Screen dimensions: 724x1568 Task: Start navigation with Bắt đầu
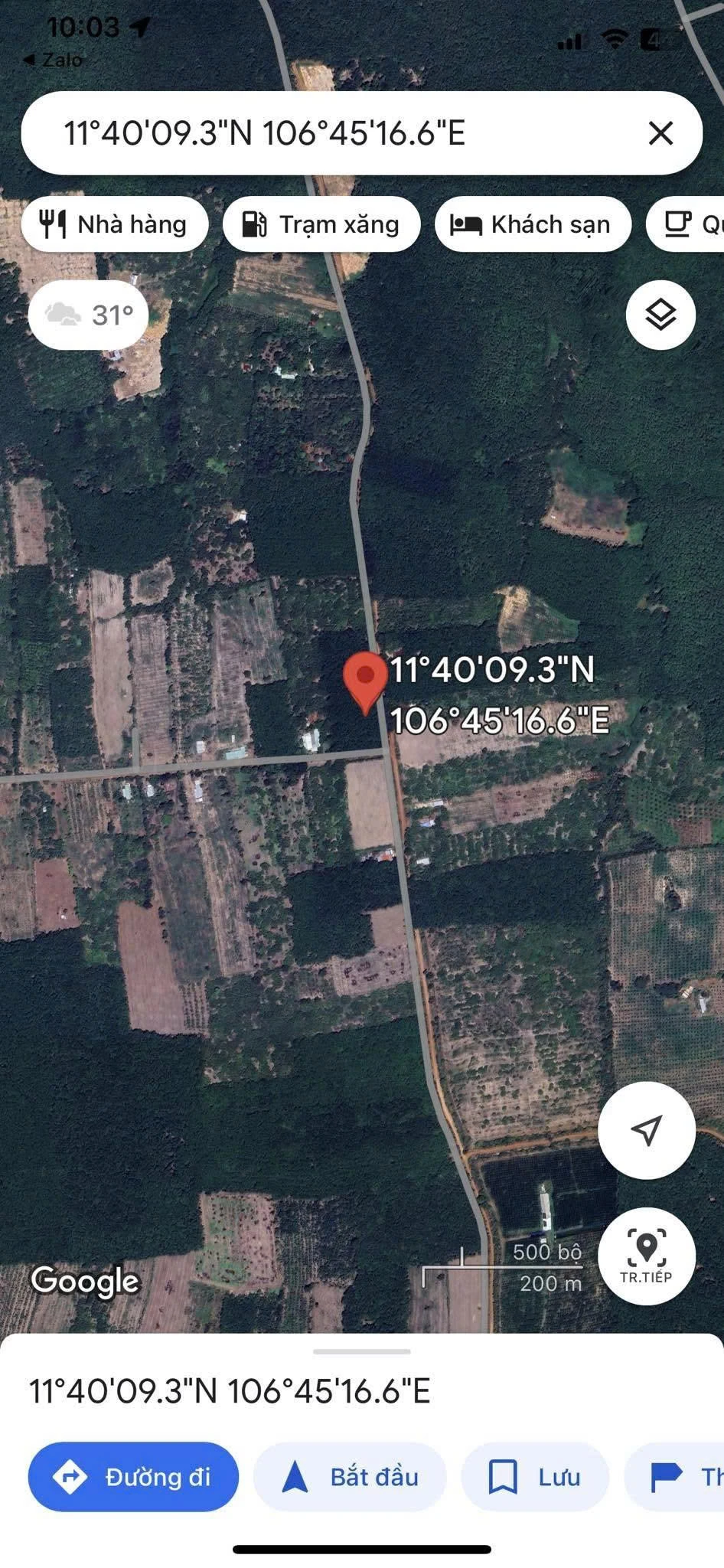[350, 1477]
